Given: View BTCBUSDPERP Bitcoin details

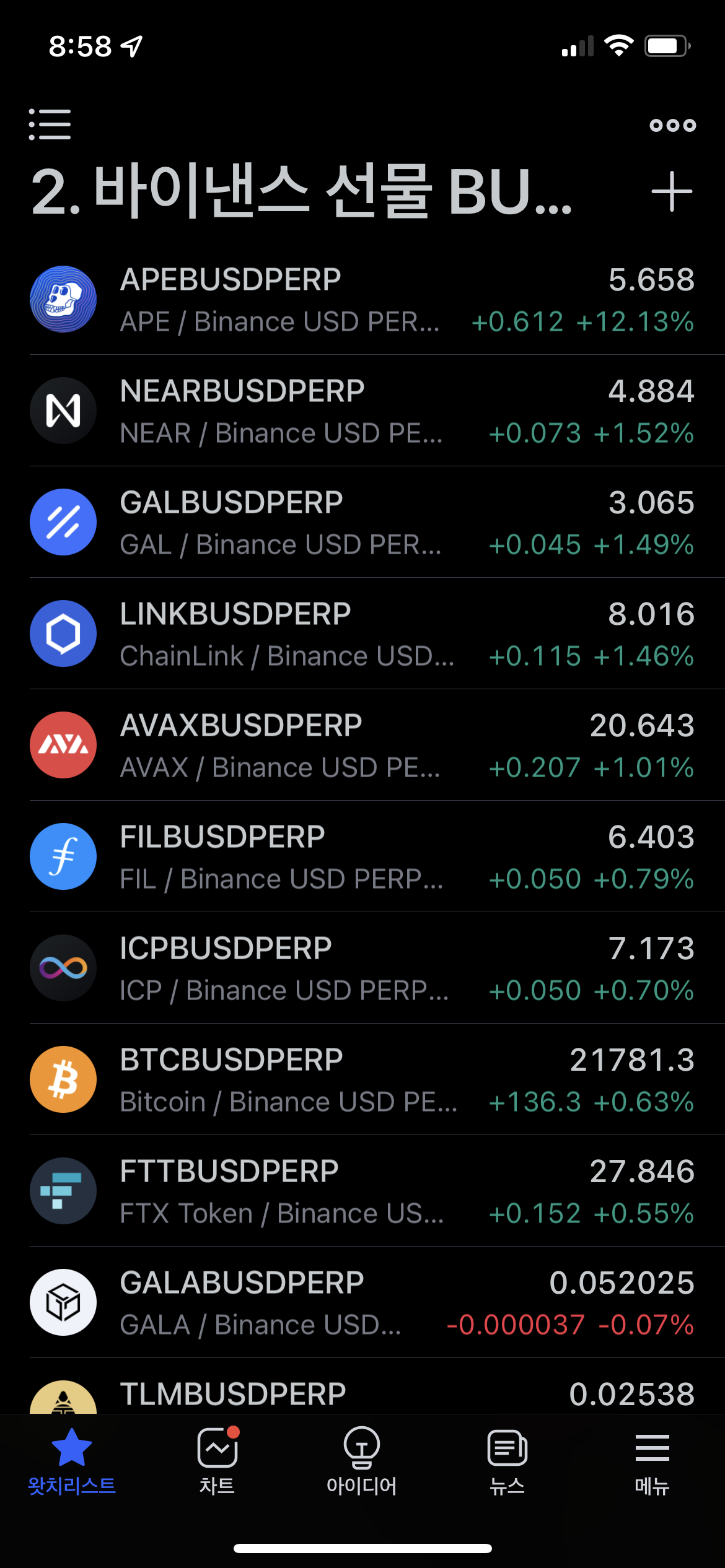Looking at the screenshot, I should [362, 1079].
